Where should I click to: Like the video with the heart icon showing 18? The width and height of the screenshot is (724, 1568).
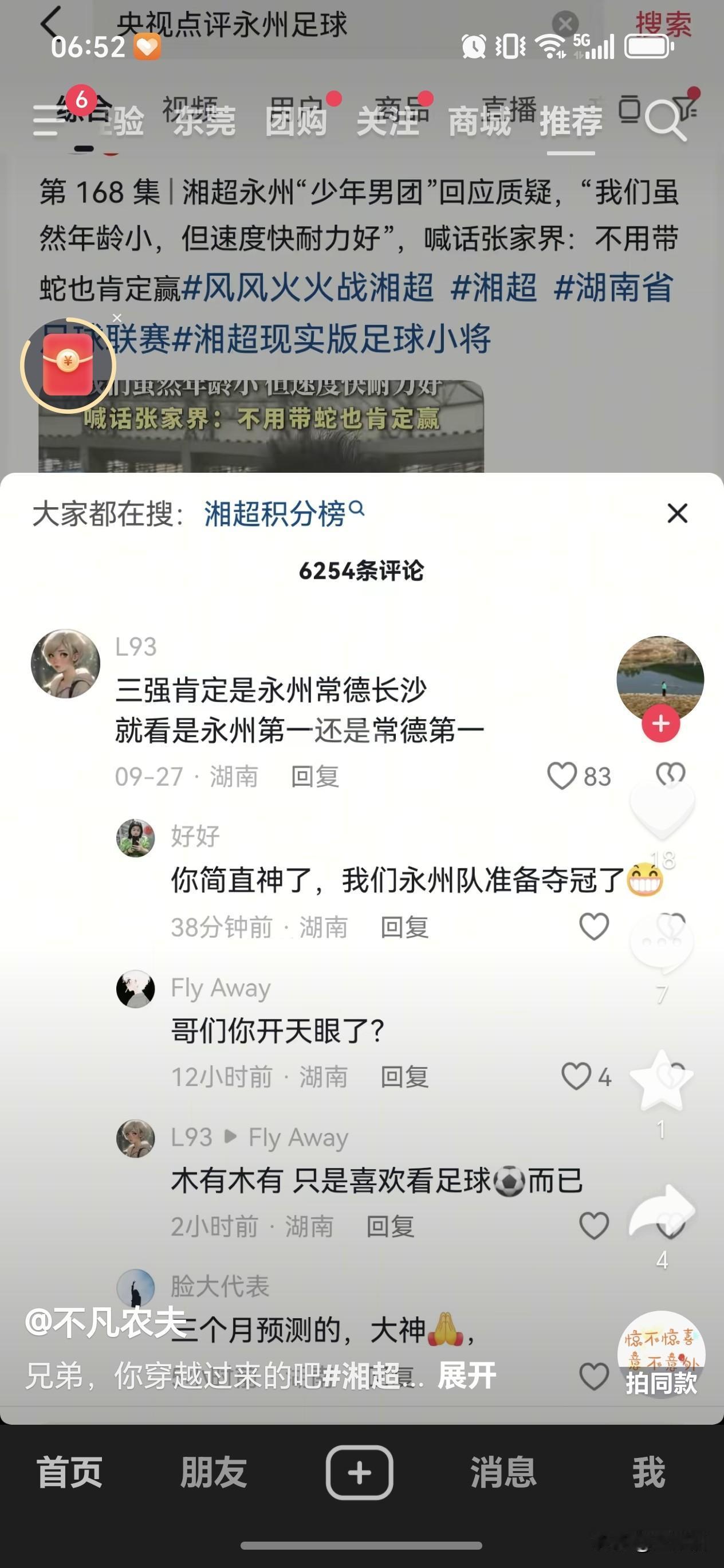(x=662, y=810)
